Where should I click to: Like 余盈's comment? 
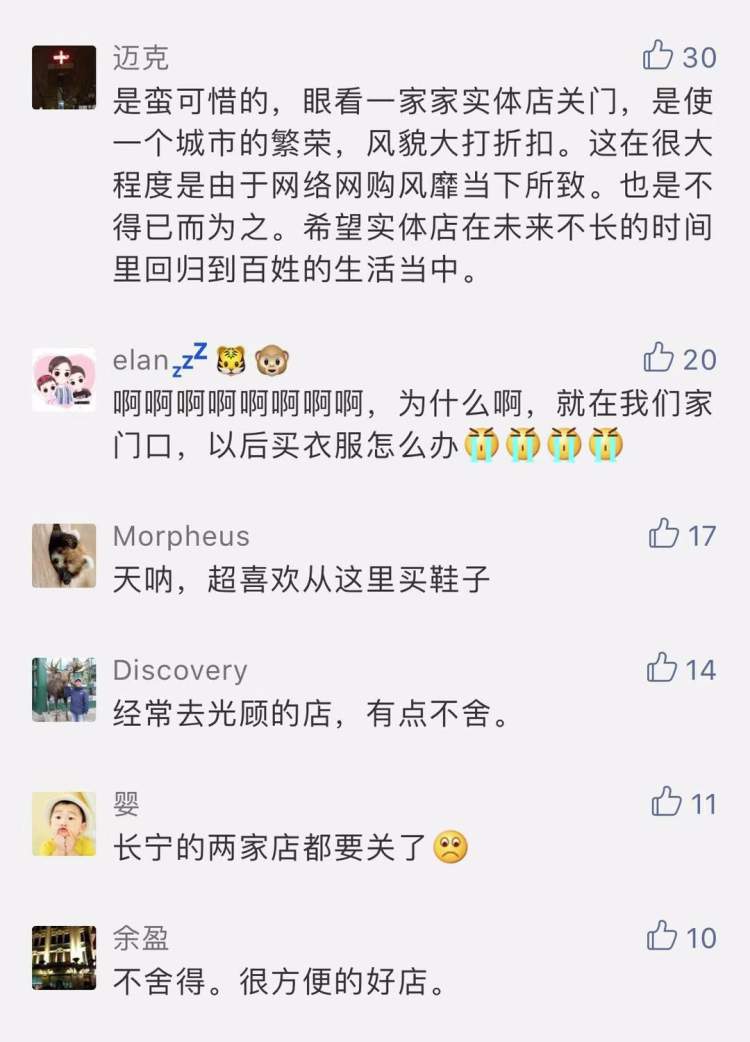(662, 936)
